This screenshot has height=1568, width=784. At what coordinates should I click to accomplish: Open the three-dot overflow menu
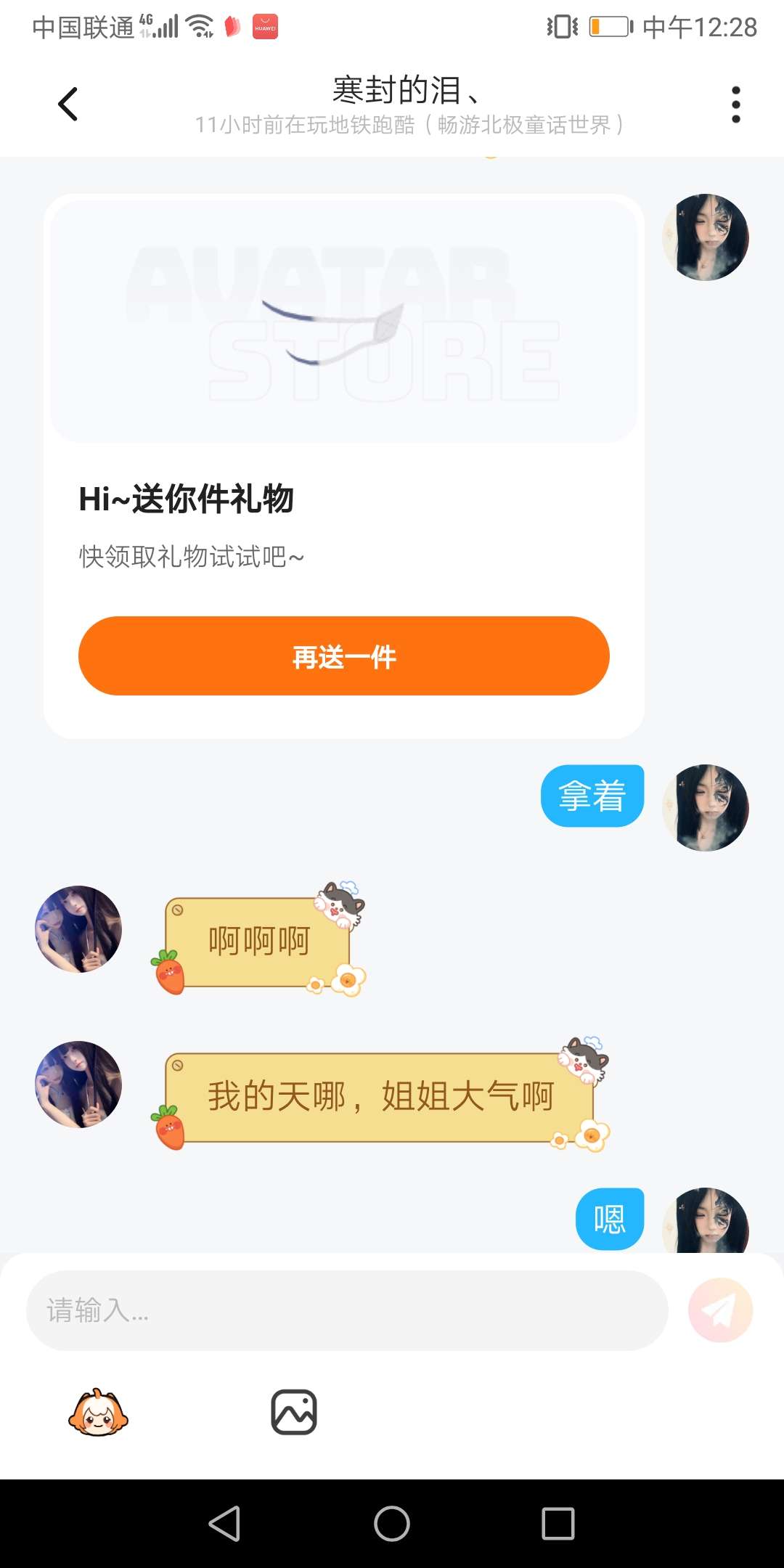(735, 105)
